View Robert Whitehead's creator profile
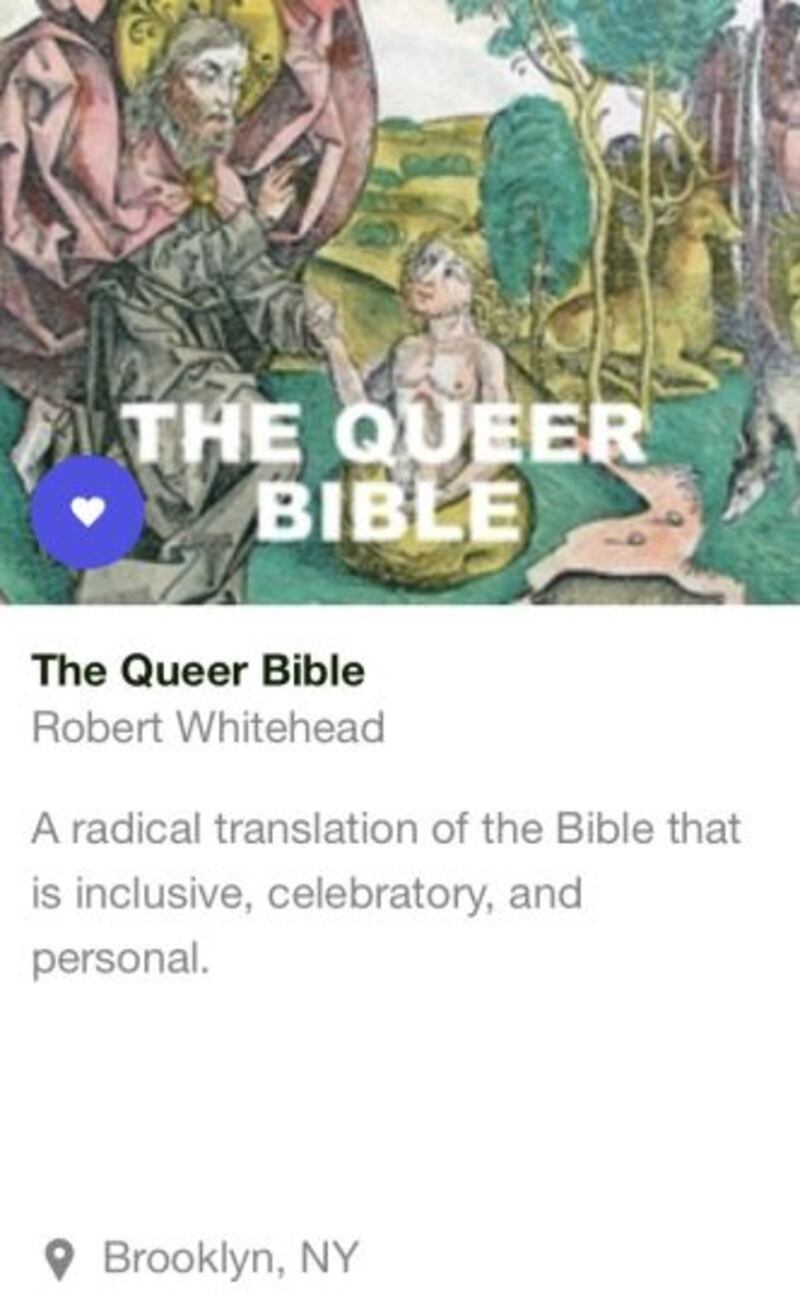 [x=208, y=727]
